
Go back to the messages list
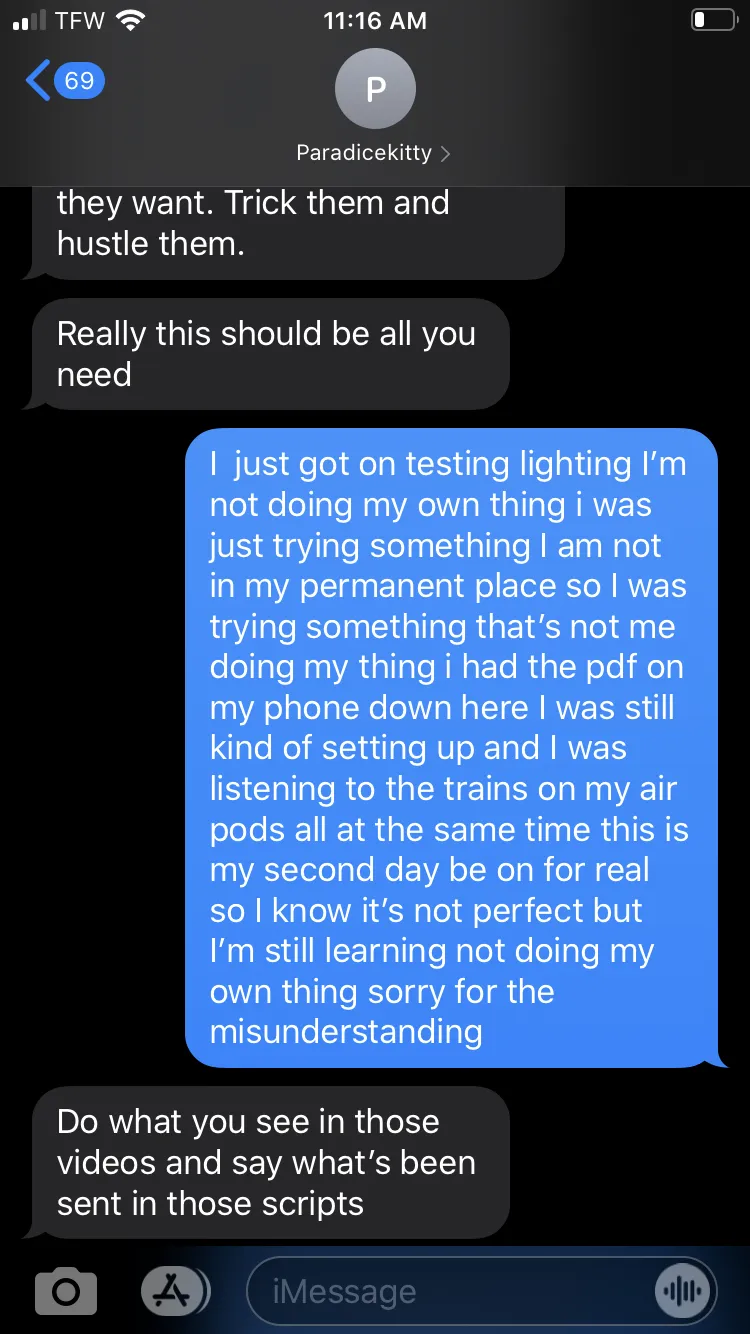click(64, 81)
